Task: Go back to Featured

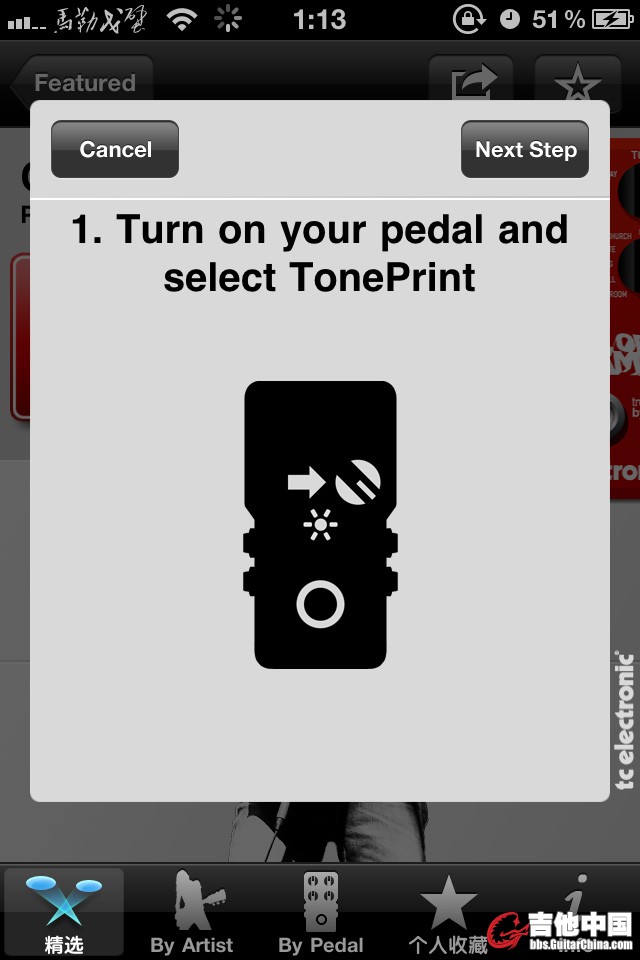Action: coord(82,83)
